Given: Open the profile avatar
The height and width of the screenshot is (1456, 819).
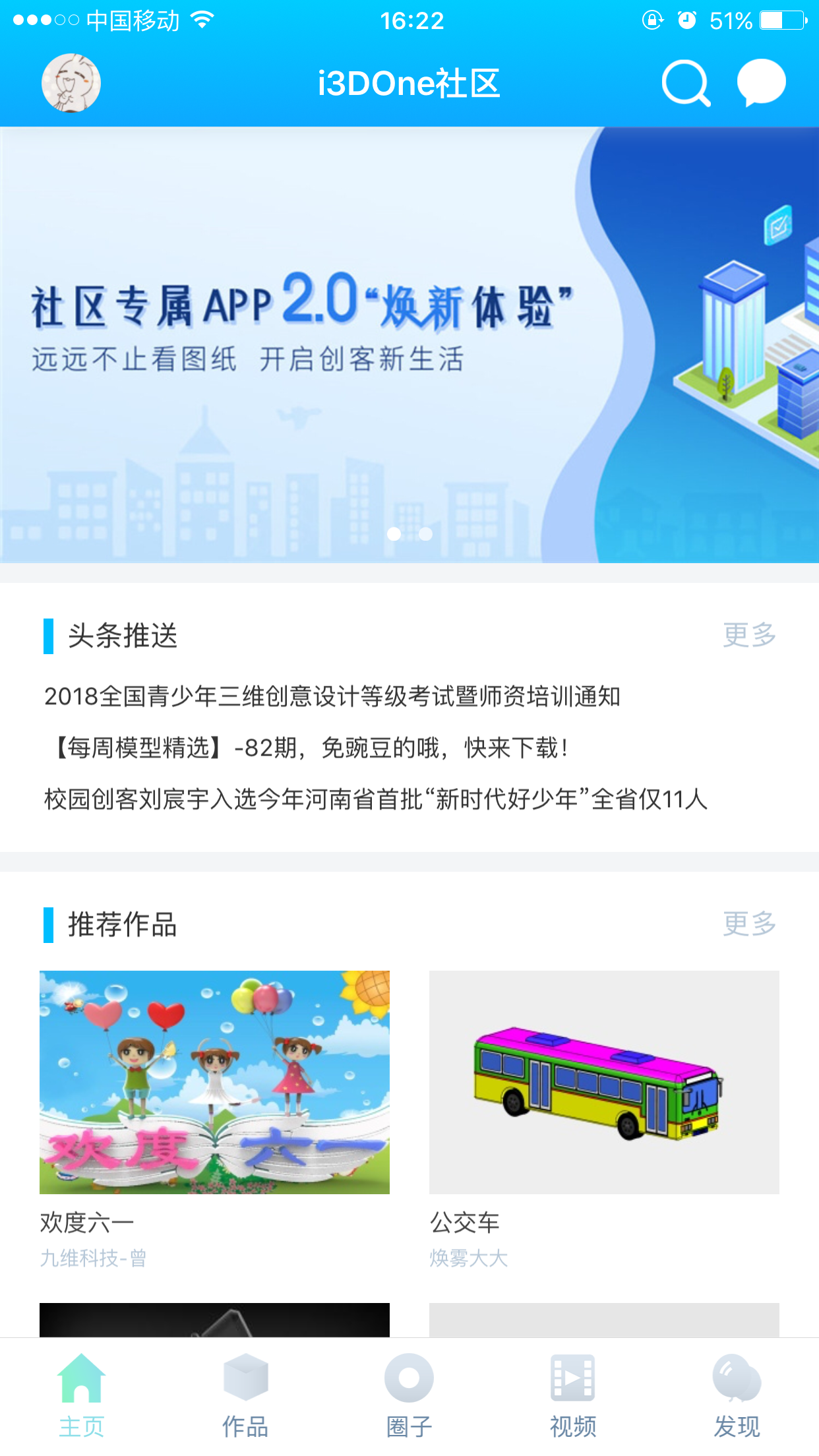Looking at the screenshot, I should point(71,83).
